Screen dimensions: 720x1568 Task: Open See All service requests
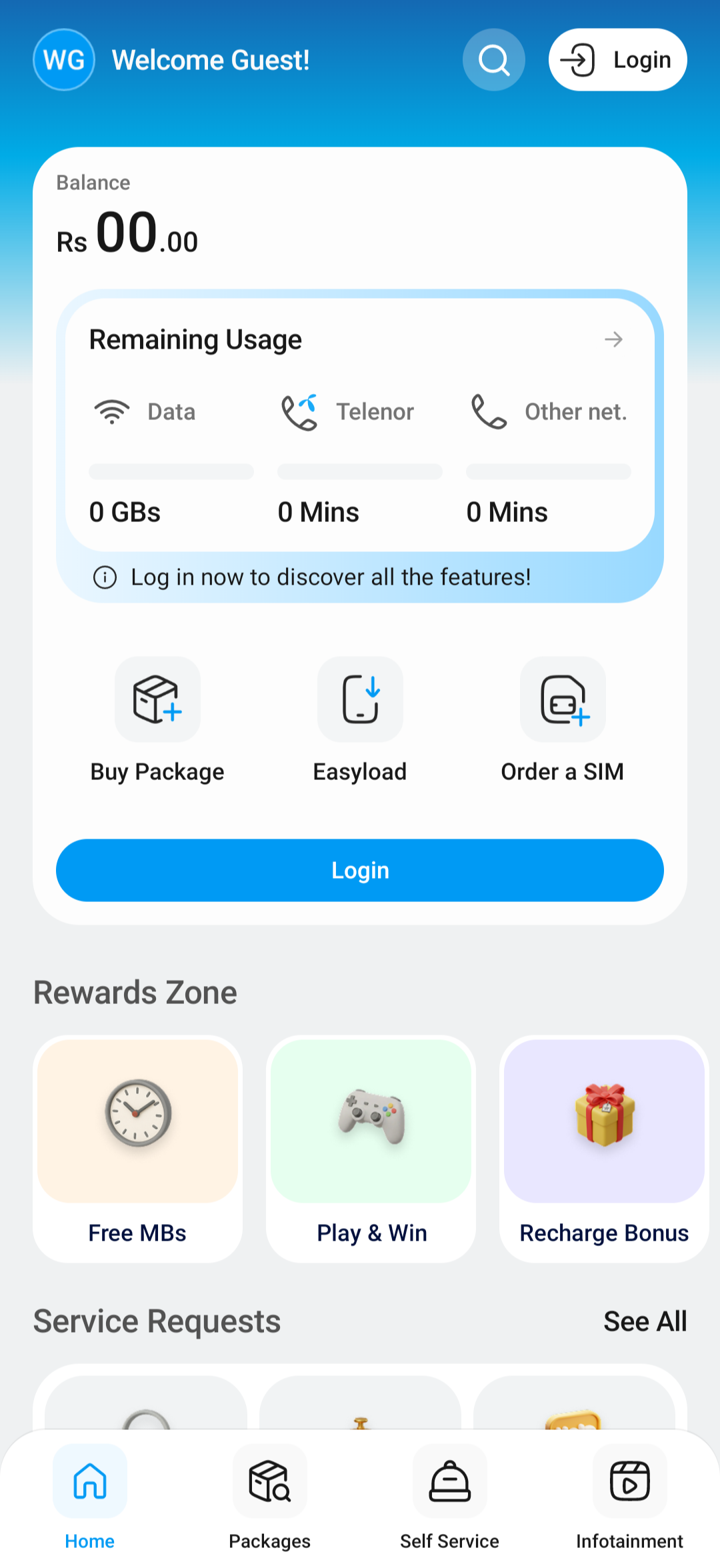tap(645, 1321)
